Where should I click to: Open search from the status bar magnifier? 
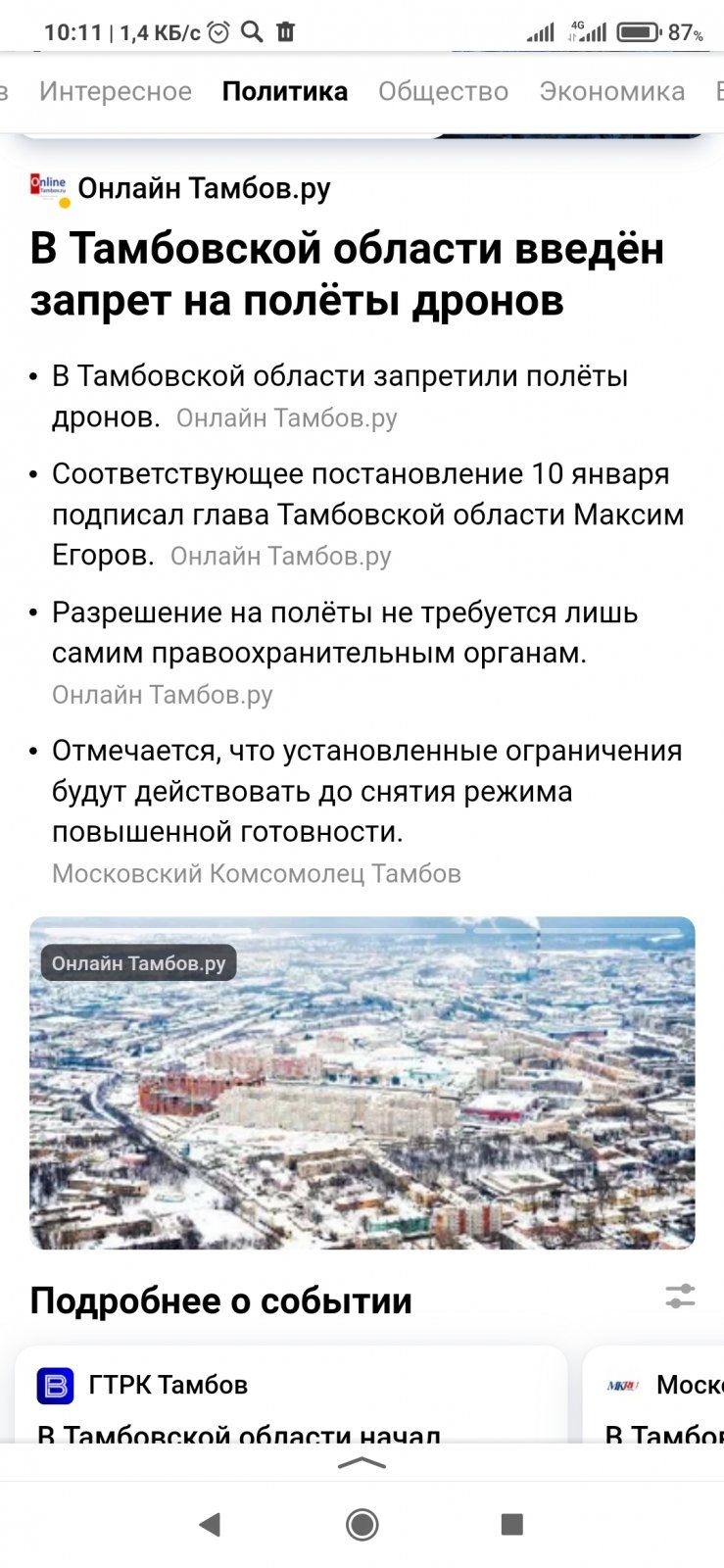[x=253, y=30]
